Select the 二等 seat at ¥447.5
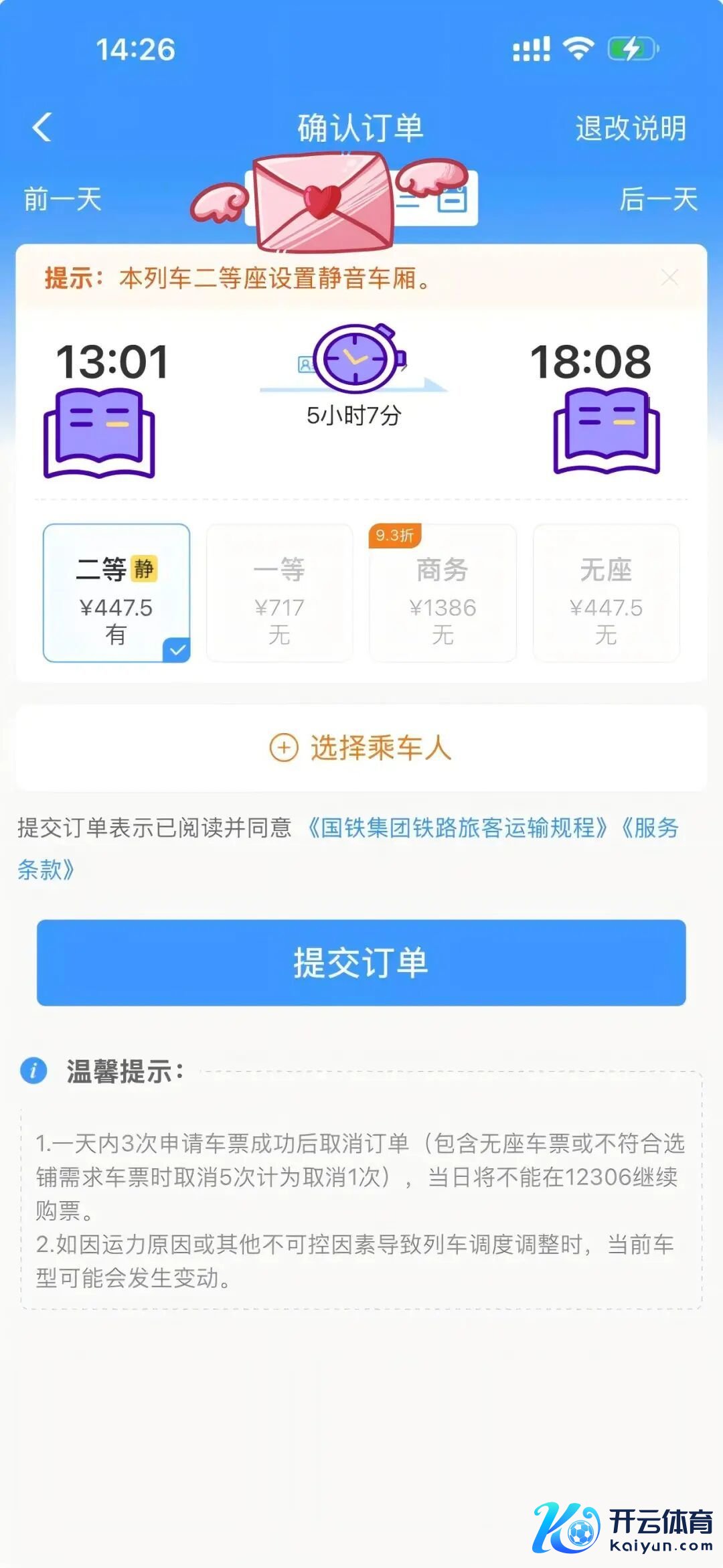 (x=116, y=593)
